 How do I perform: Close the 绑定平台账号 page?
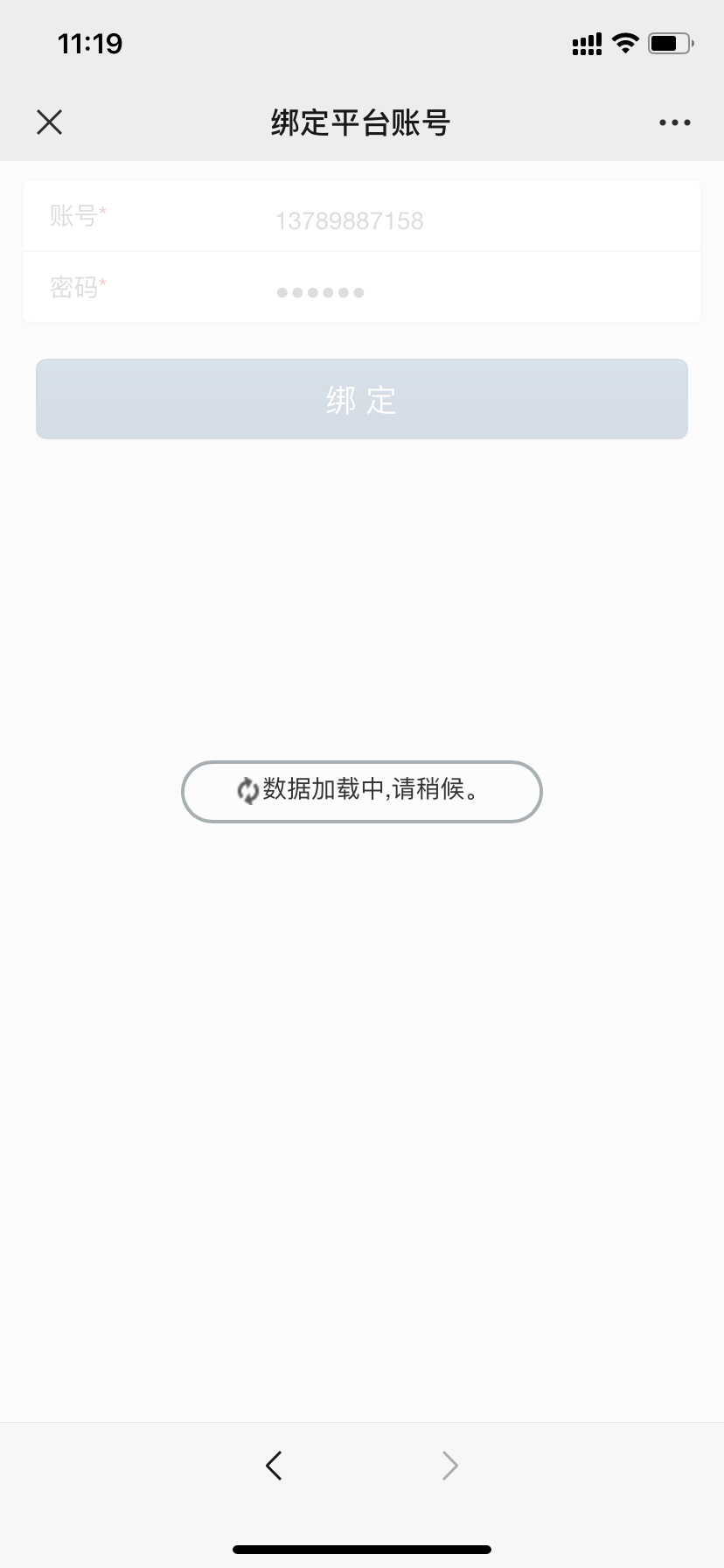[x=50, y=122]
